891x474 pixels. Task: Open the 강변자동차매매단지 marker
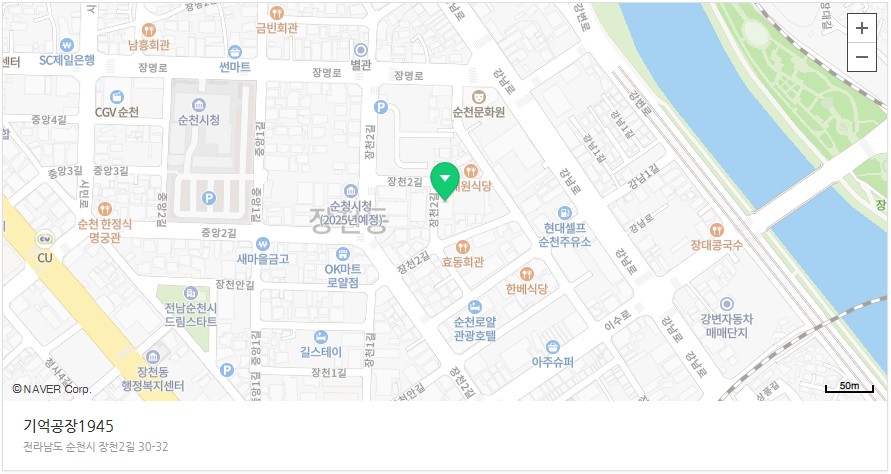point(726,303)
